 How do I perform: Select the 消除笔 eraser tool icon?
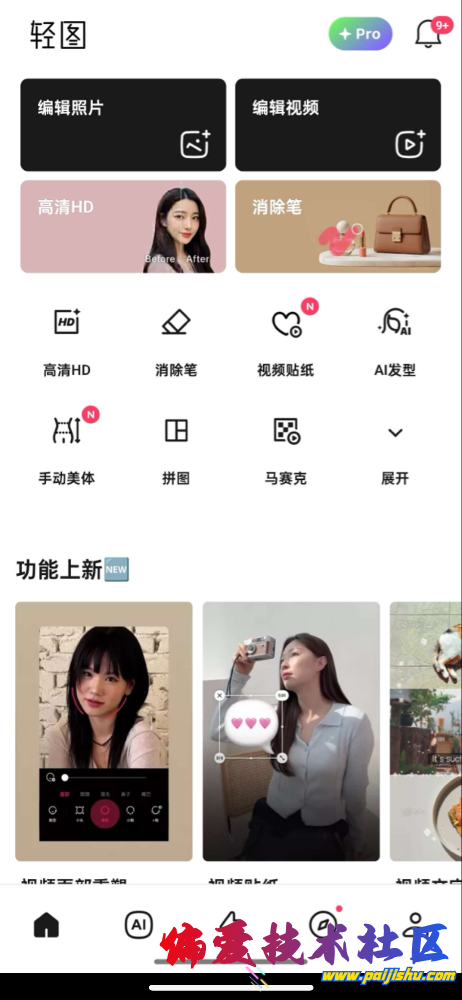point(175,339)
